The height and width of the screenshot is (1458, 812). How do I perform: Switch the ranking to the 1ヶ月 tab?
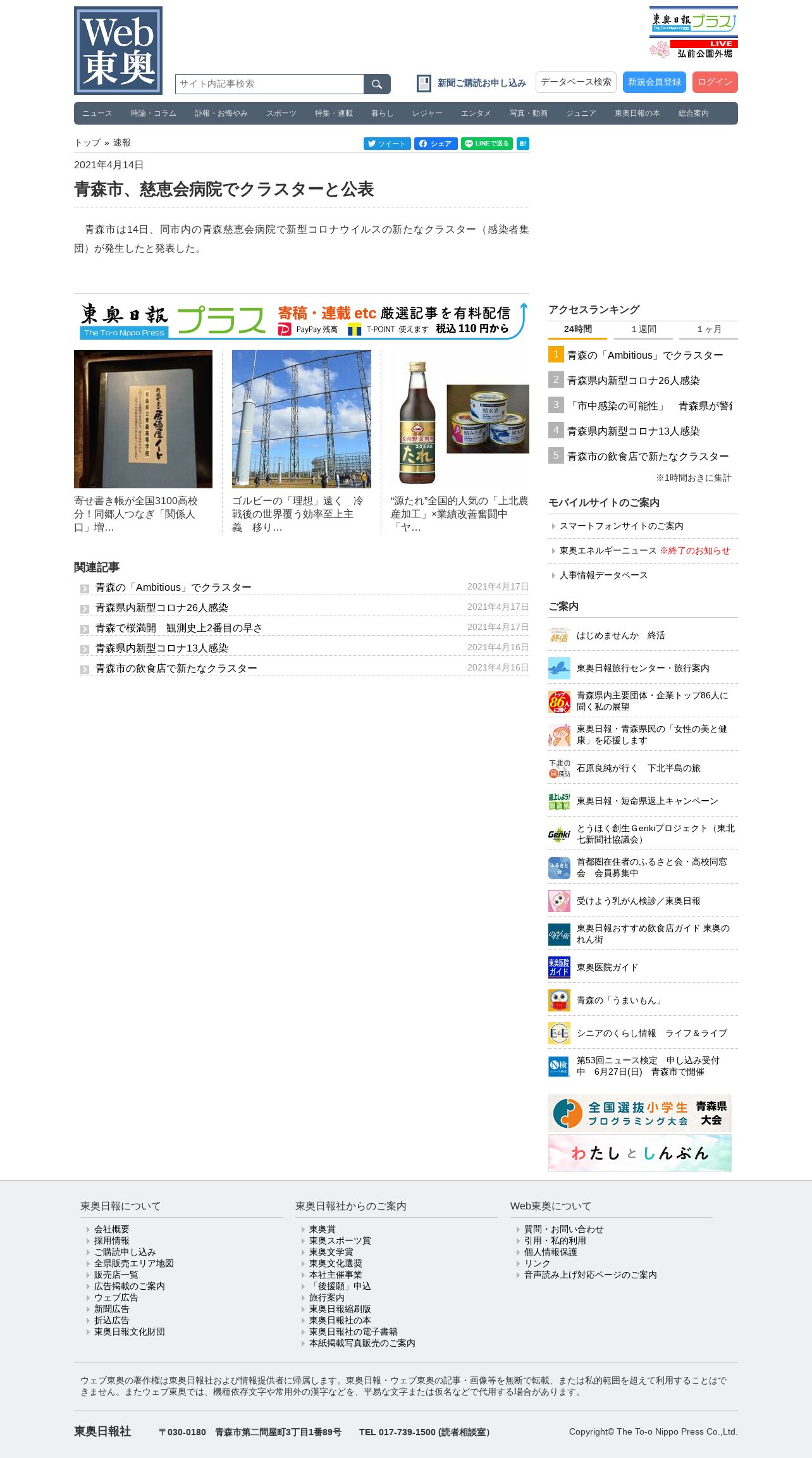click(x=708, y=330)
